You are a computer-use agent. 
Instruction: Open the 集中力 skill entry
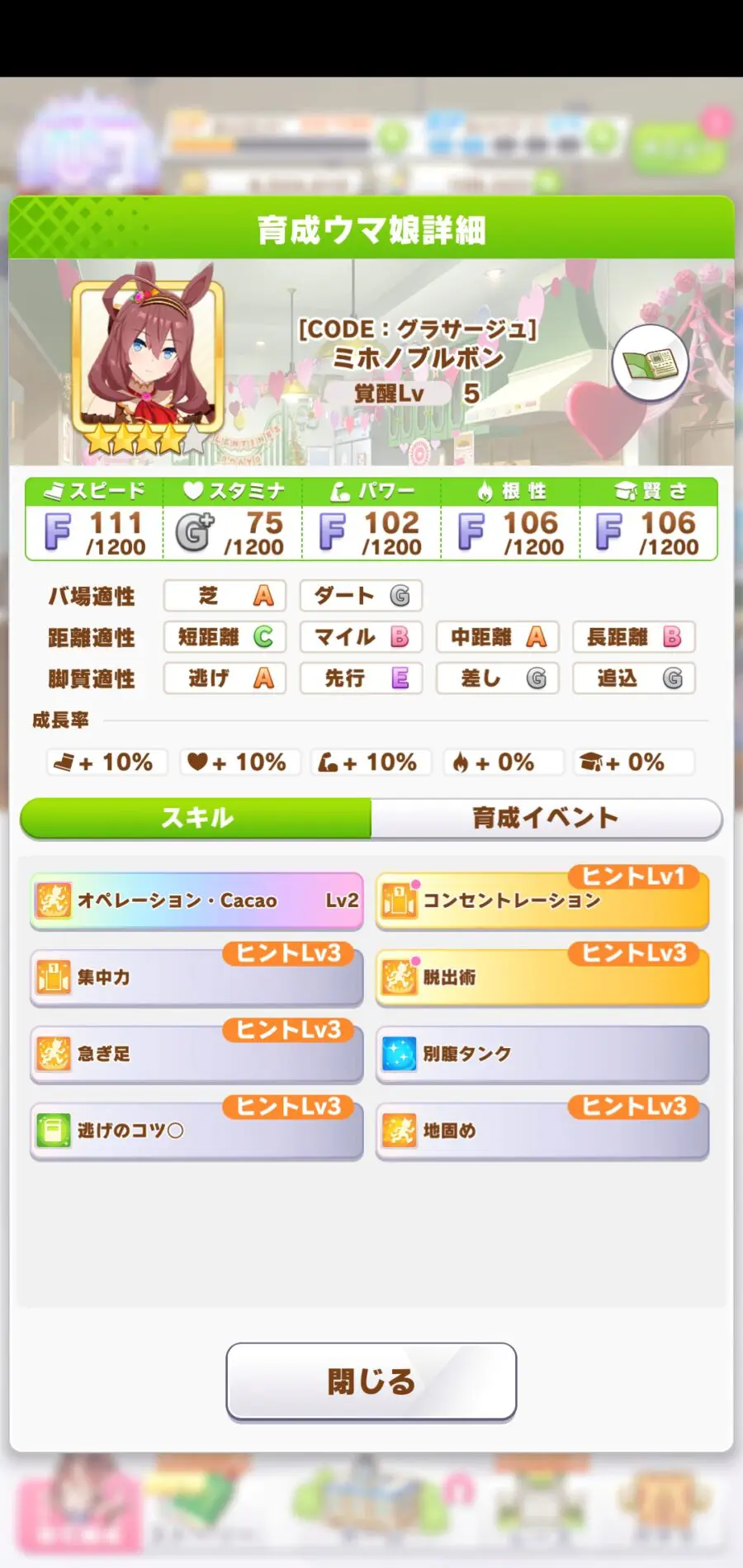[196, 977]
